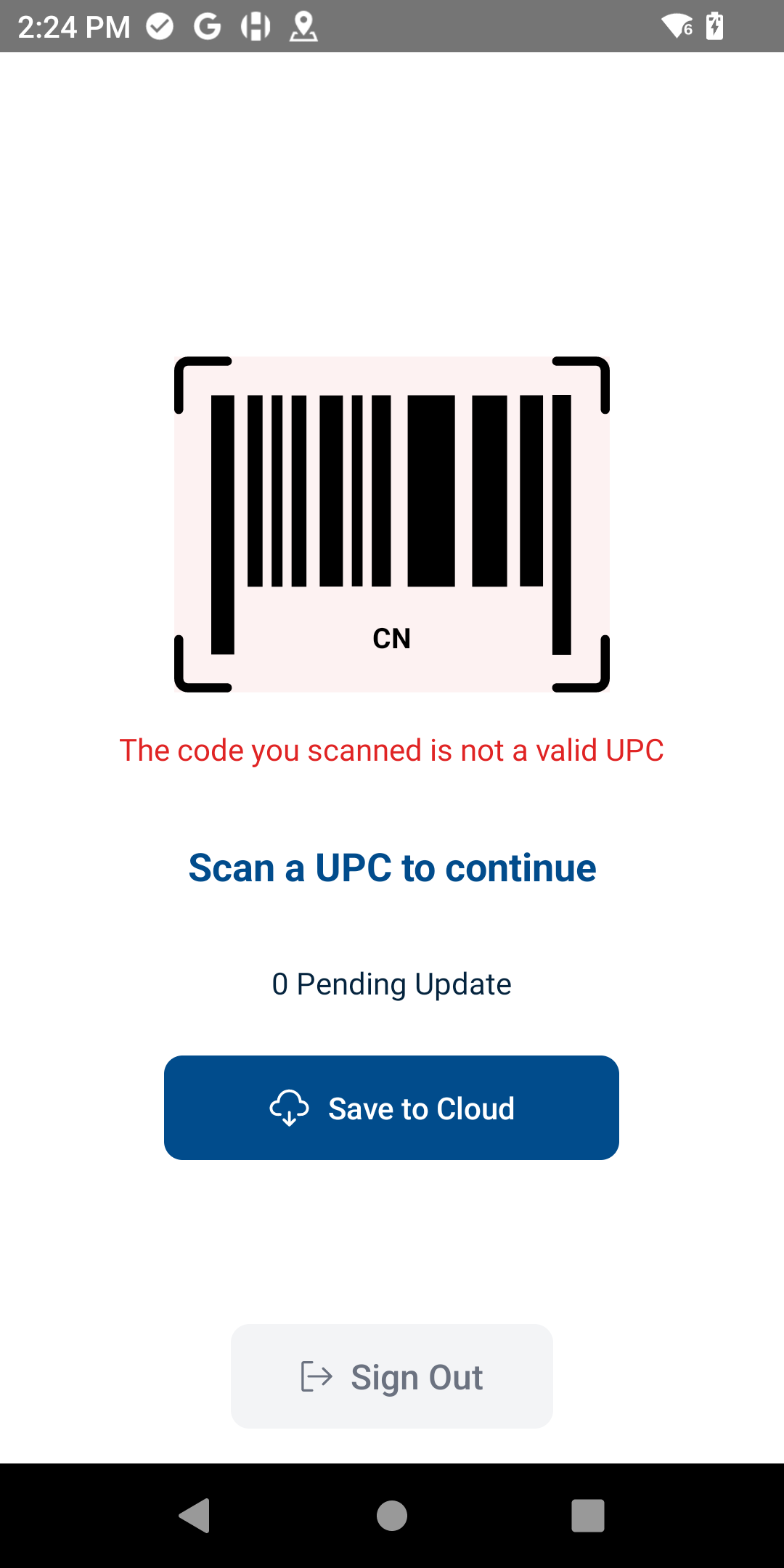The width and height of the screenshot is (784, 1568).
Task: Tap the 0 Pending Update counter
Action: tap(392, 984)
